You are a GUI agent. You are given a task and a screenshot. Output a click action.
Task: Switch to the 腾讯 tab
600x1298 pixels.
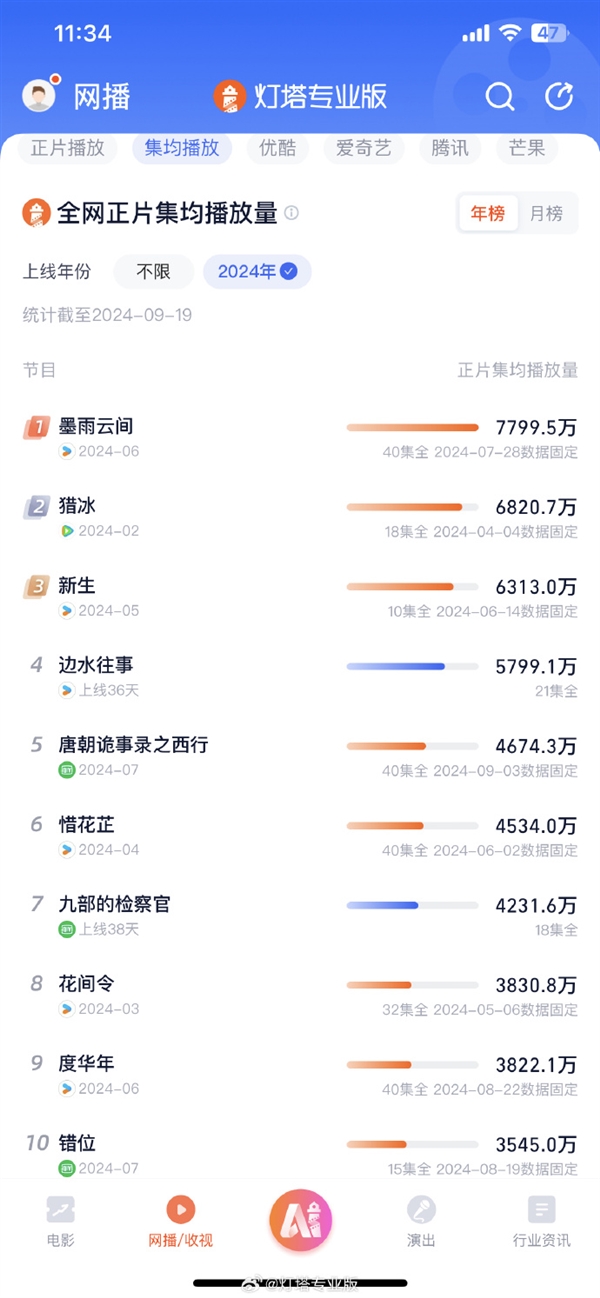coord(450,148)
